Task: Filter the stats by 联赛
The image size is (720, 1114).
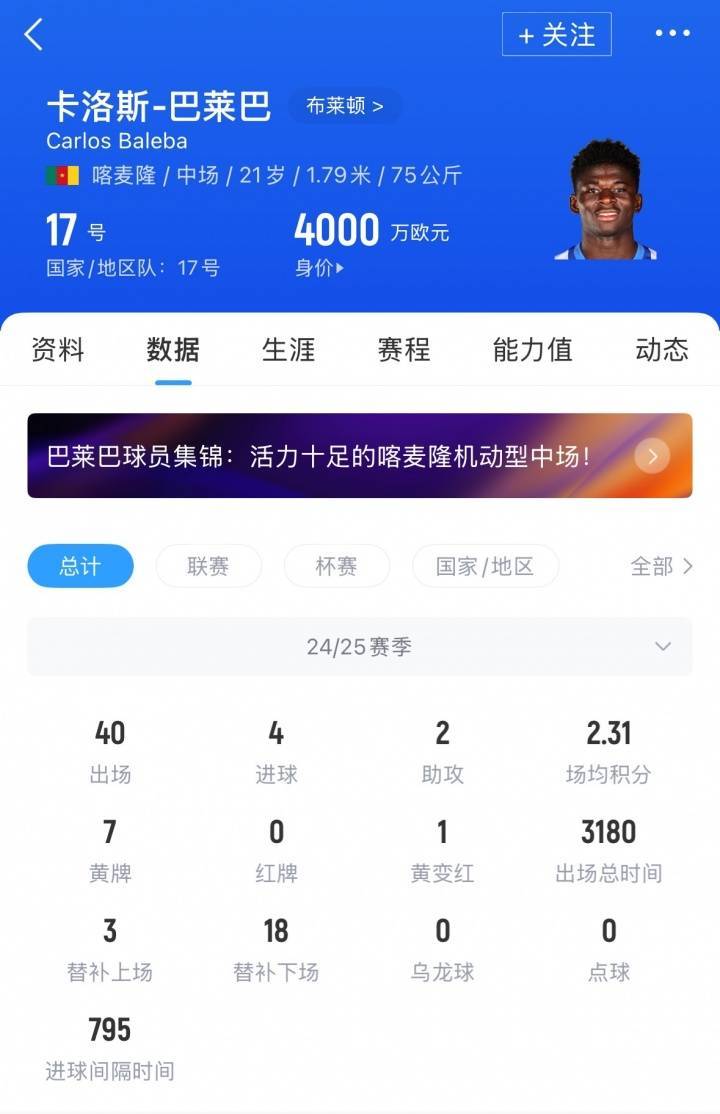Action: click(x=208, y=566)
